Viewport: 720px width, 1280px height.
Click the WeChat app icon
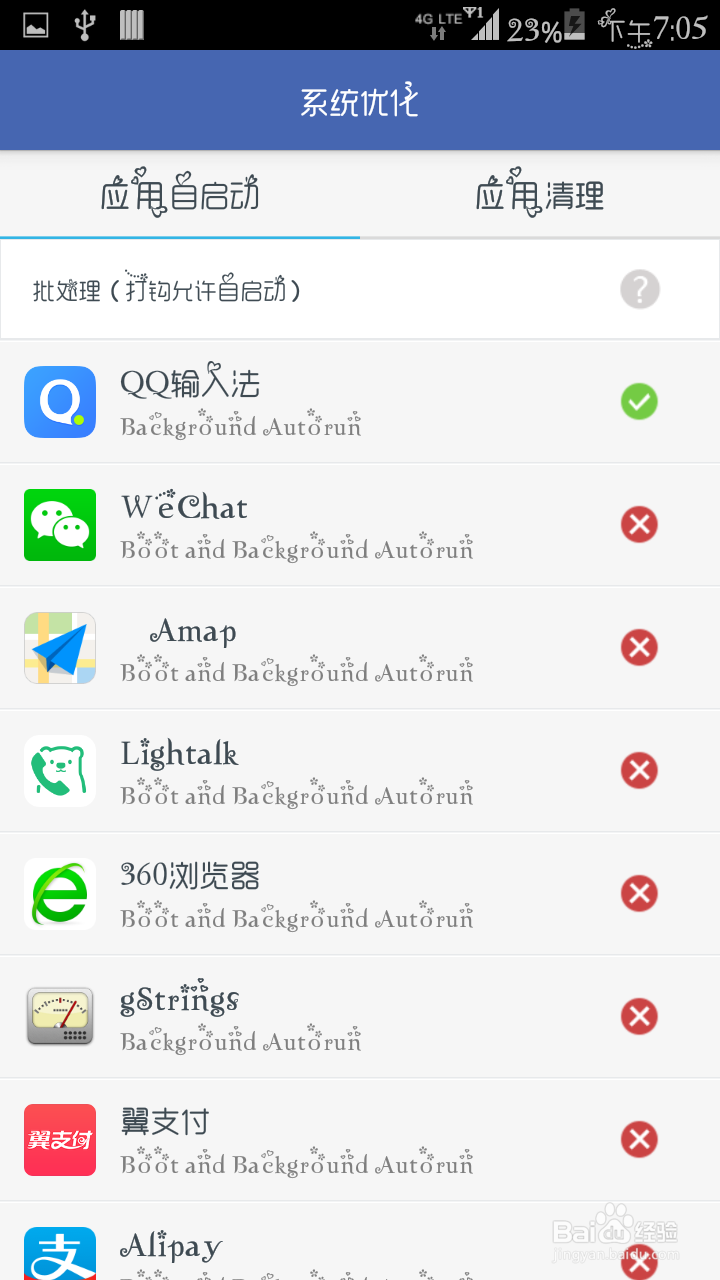pos(59,524)
